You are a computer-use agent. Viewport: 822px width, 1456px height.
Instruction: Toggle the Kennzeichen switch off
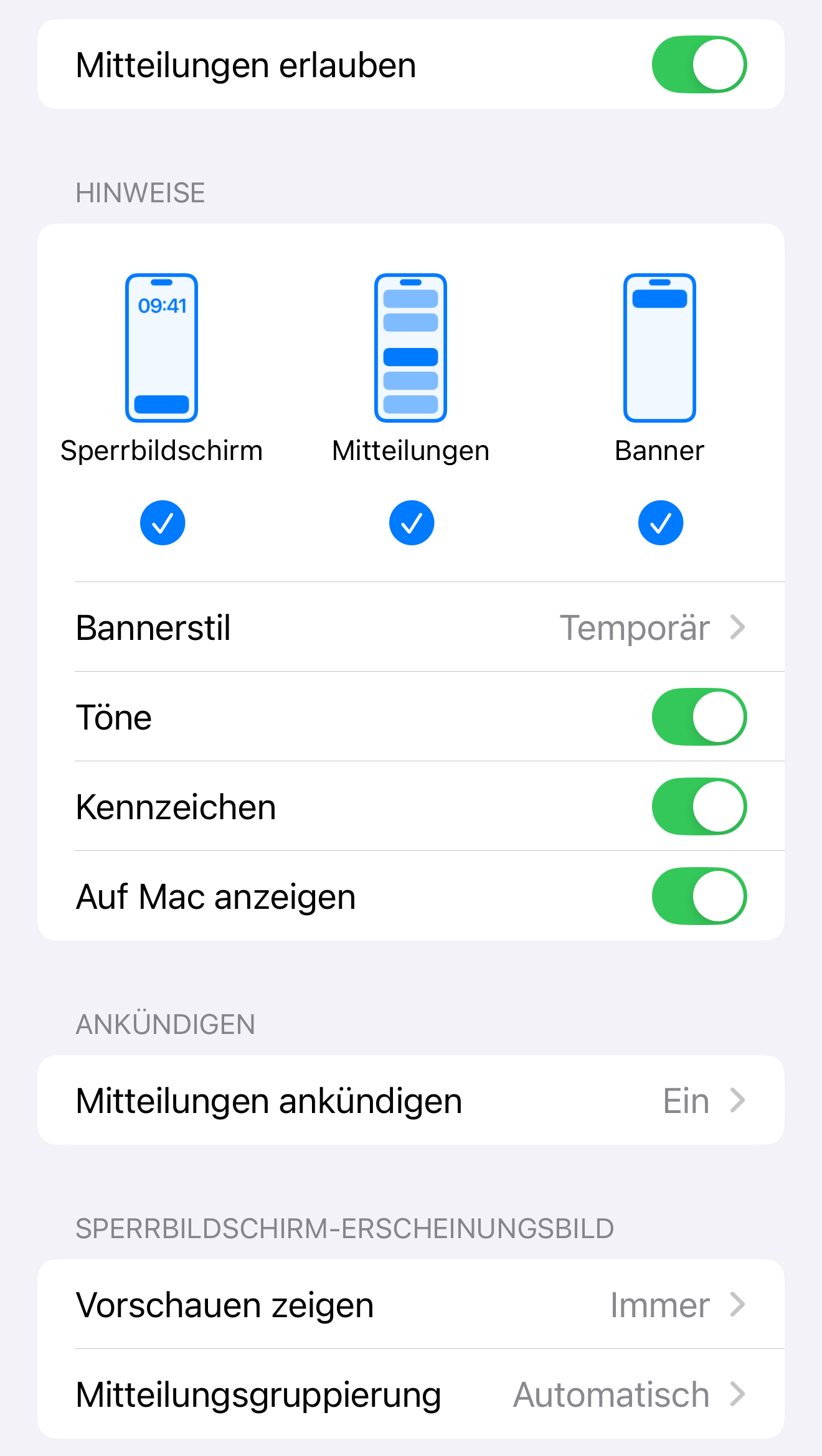tap(699, 807)
